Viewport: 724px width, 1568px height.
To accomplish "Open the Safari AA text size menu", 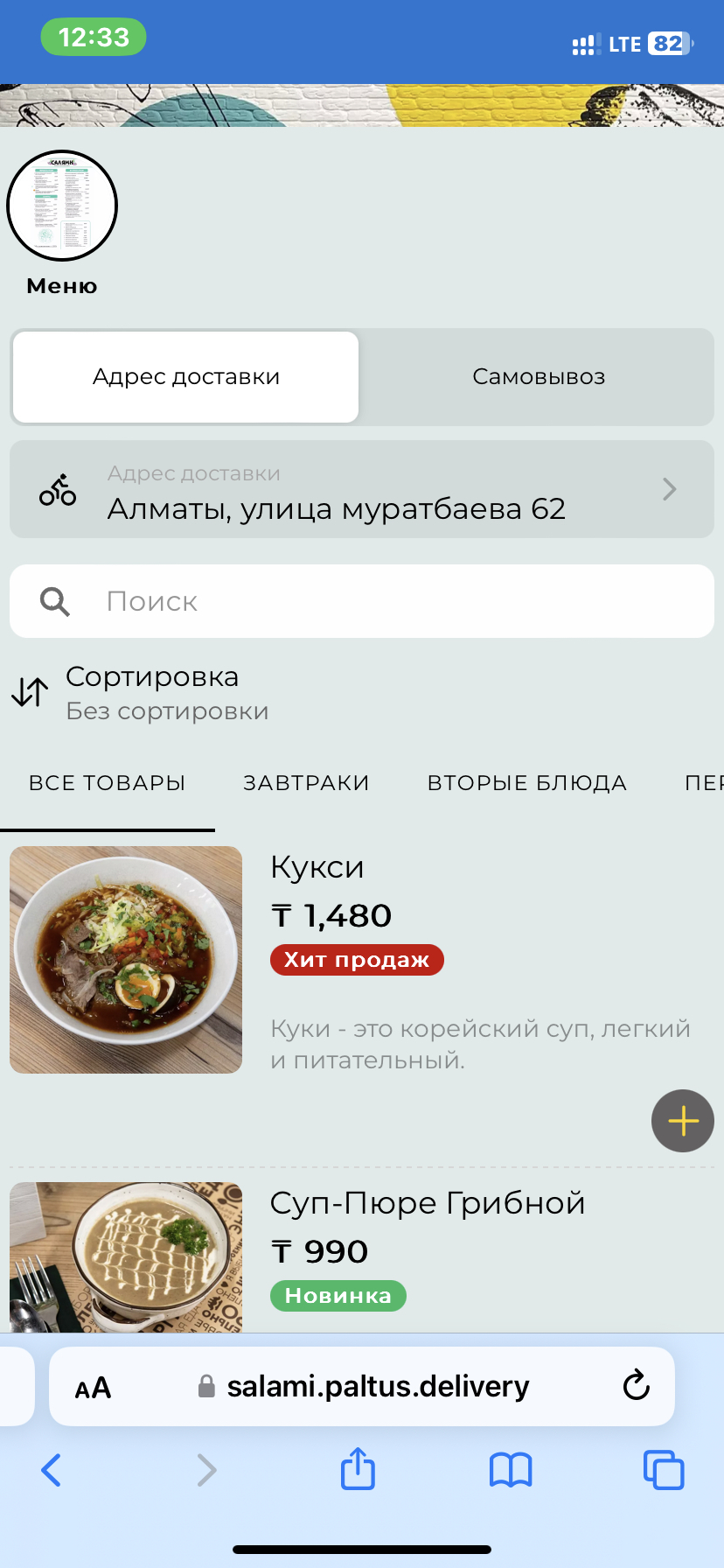I will coord(93,1388).
